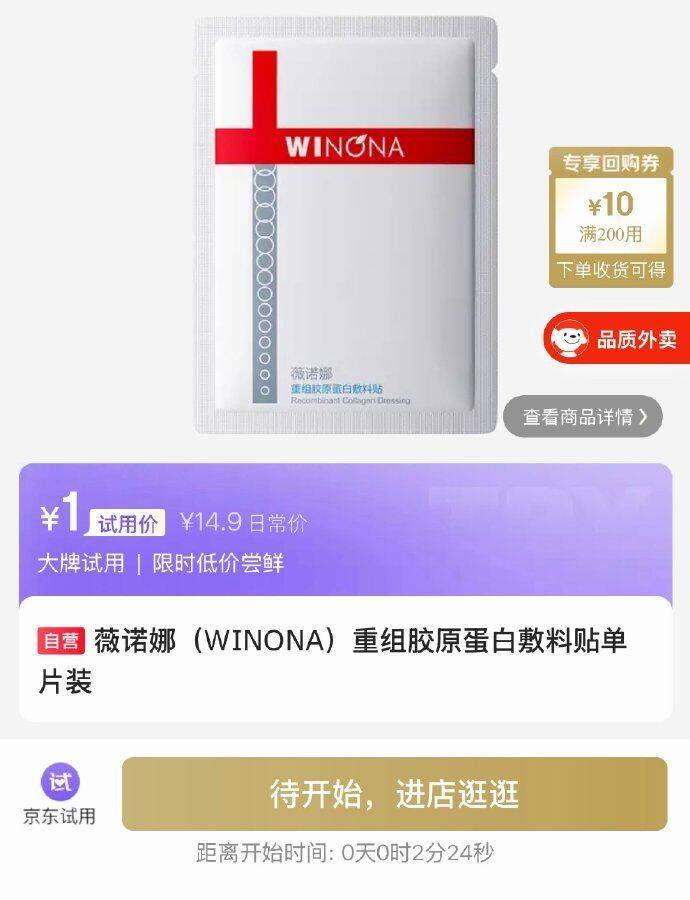Open the 京东试用 icon

tap(60, 794)
